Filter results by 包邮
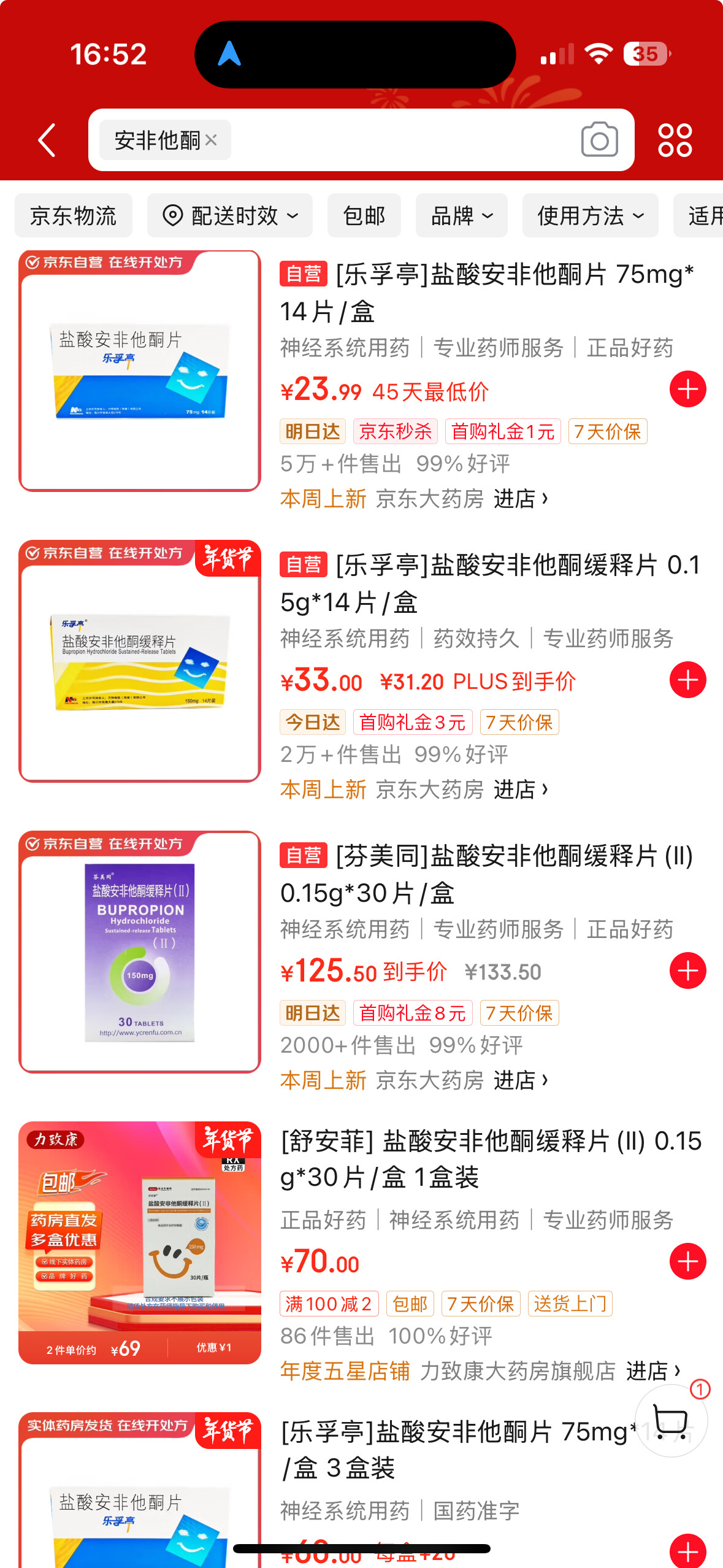This screenshot has width=723, height=1568. point(364,215)
